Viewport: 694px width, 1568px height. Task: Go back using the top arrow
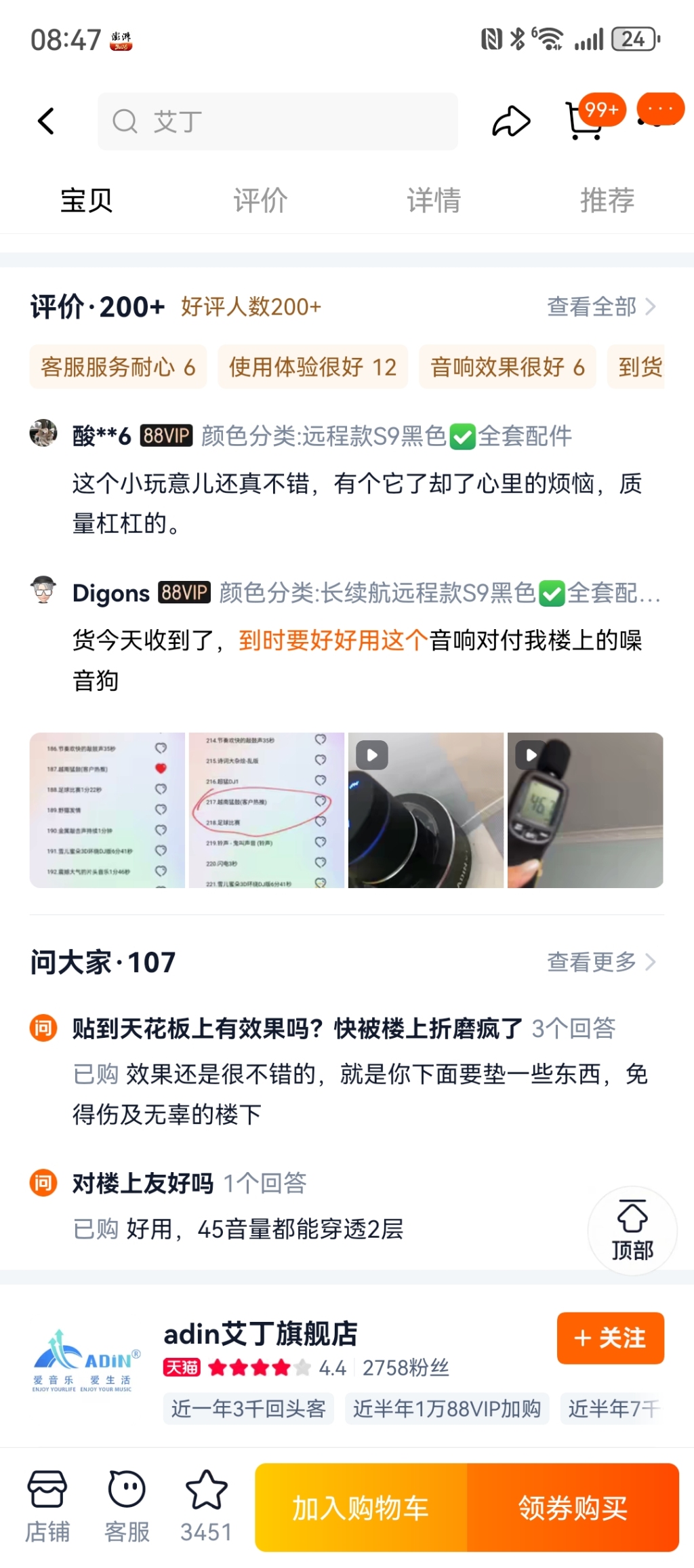[x=46, y=122]
